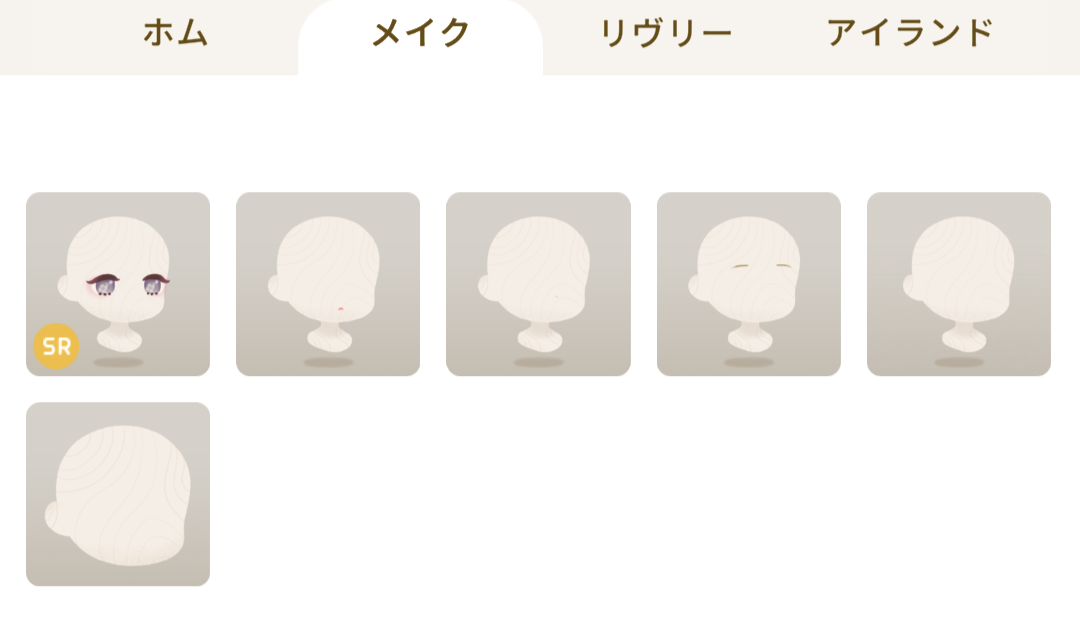Select the large blank head item
The image size is (1080, 625).
point(118,494)
